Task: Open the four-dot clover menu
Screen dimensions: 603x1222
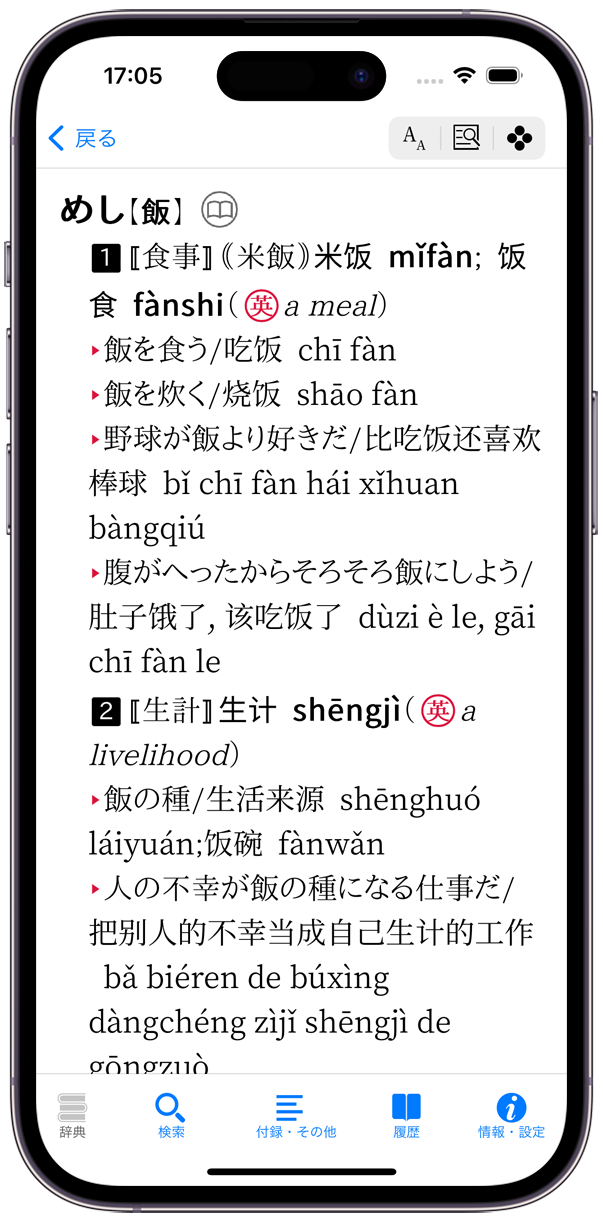Action: [519, 139]
